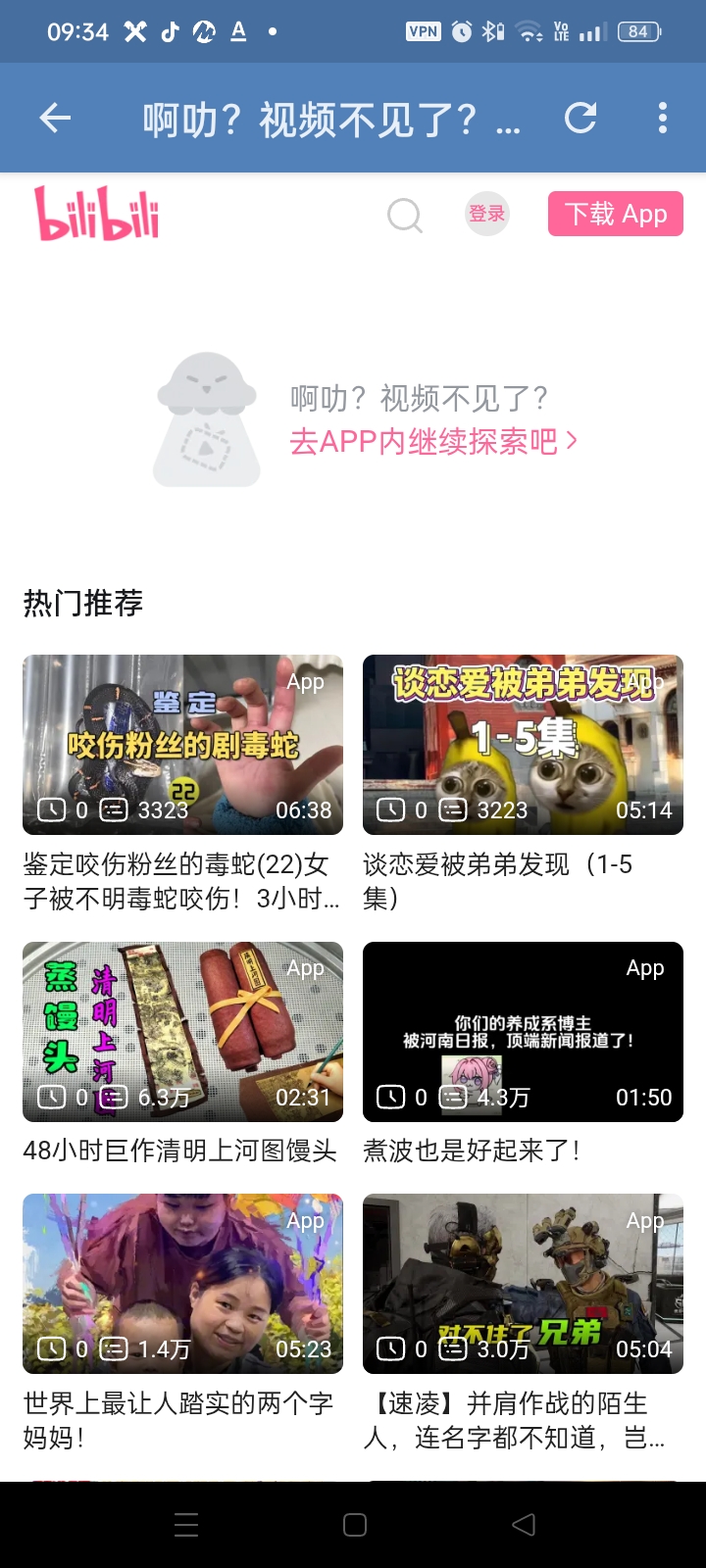View the 世界上最让人踏实的两个字 video
The height and width of the screenshot is (1568, 706).
tap(182, 1284)
